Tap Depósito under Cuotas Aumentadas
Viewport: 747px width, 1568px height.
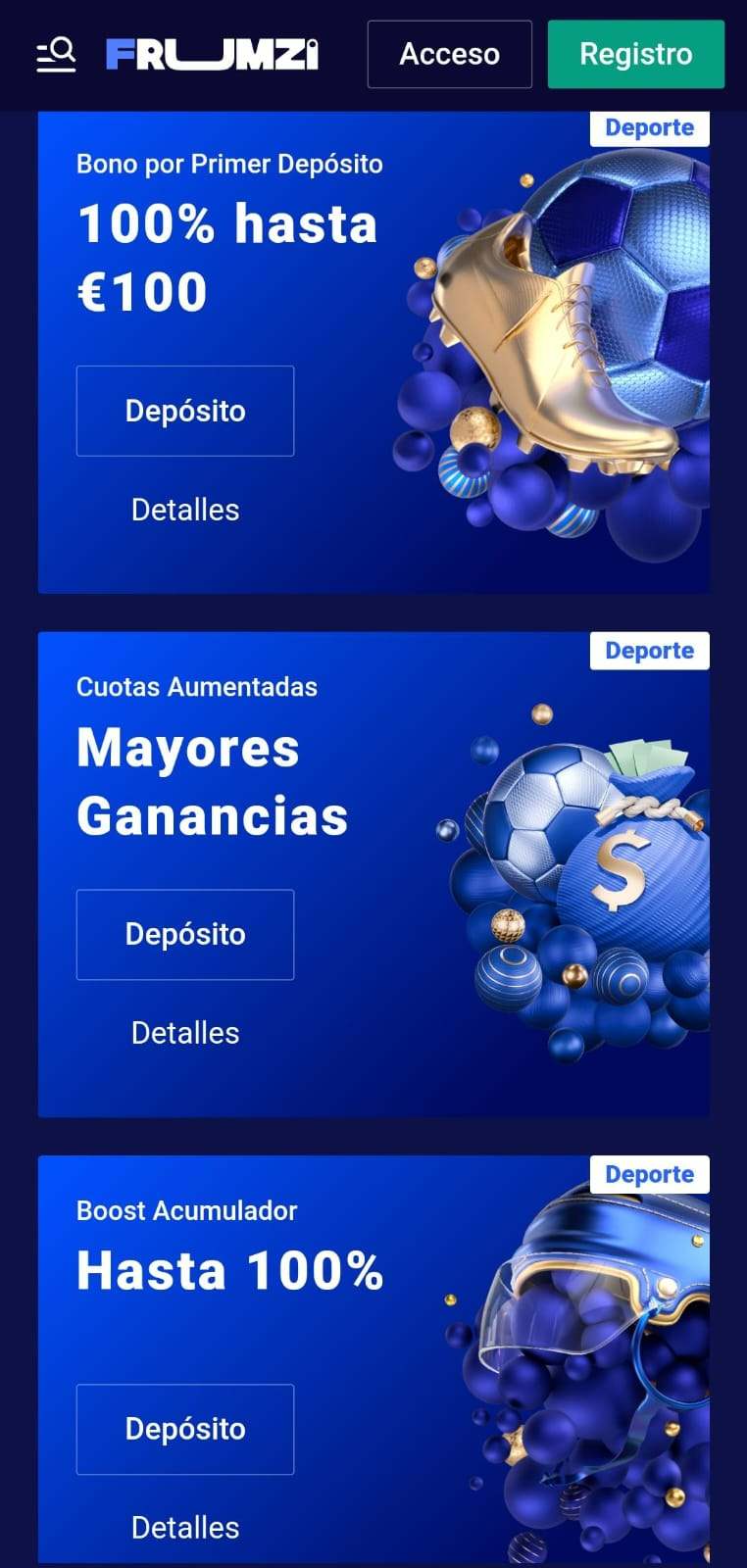185,934
